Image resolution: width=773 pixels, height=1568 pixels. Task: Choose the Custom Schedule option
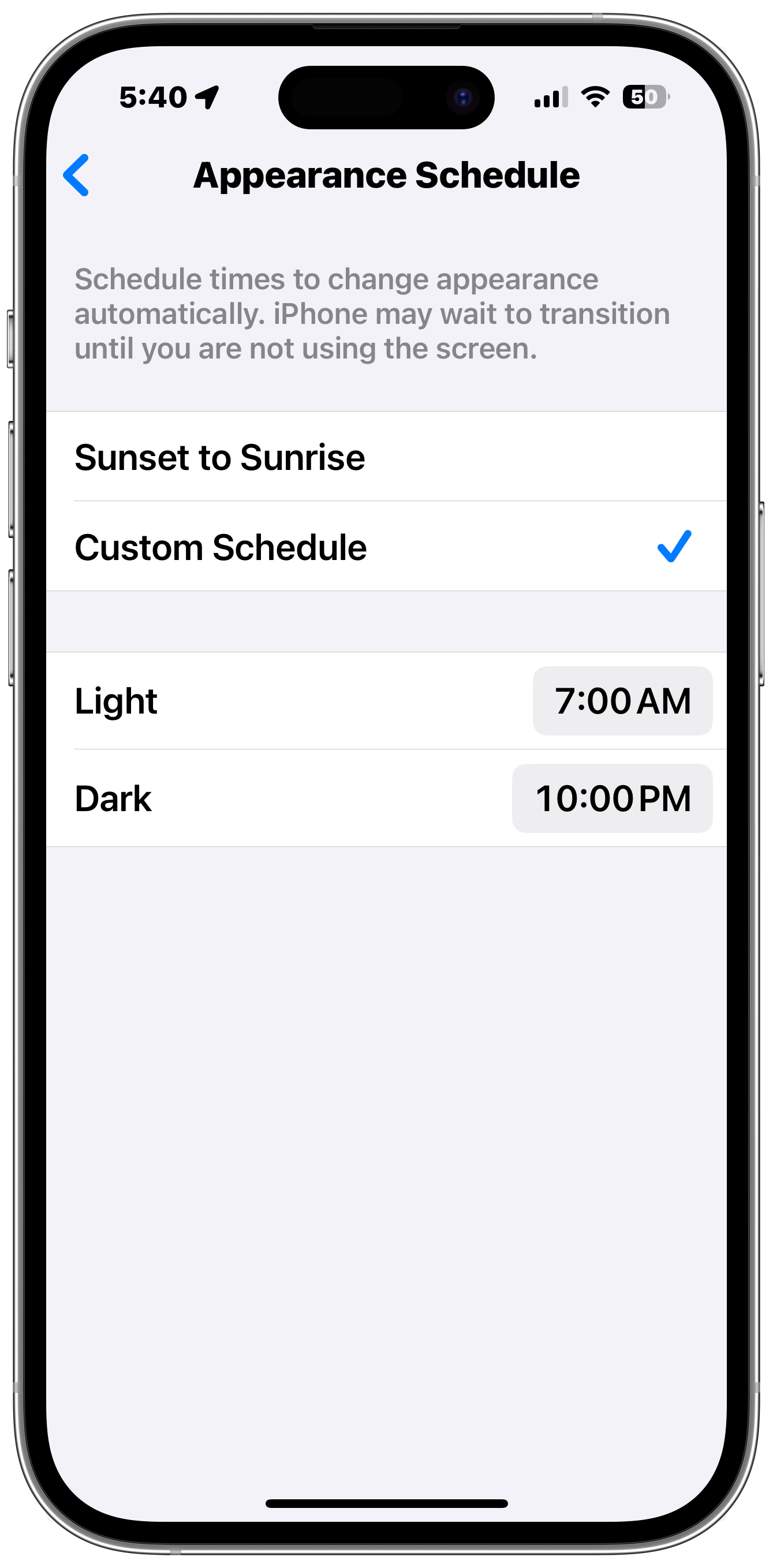(x=387, y=547)
